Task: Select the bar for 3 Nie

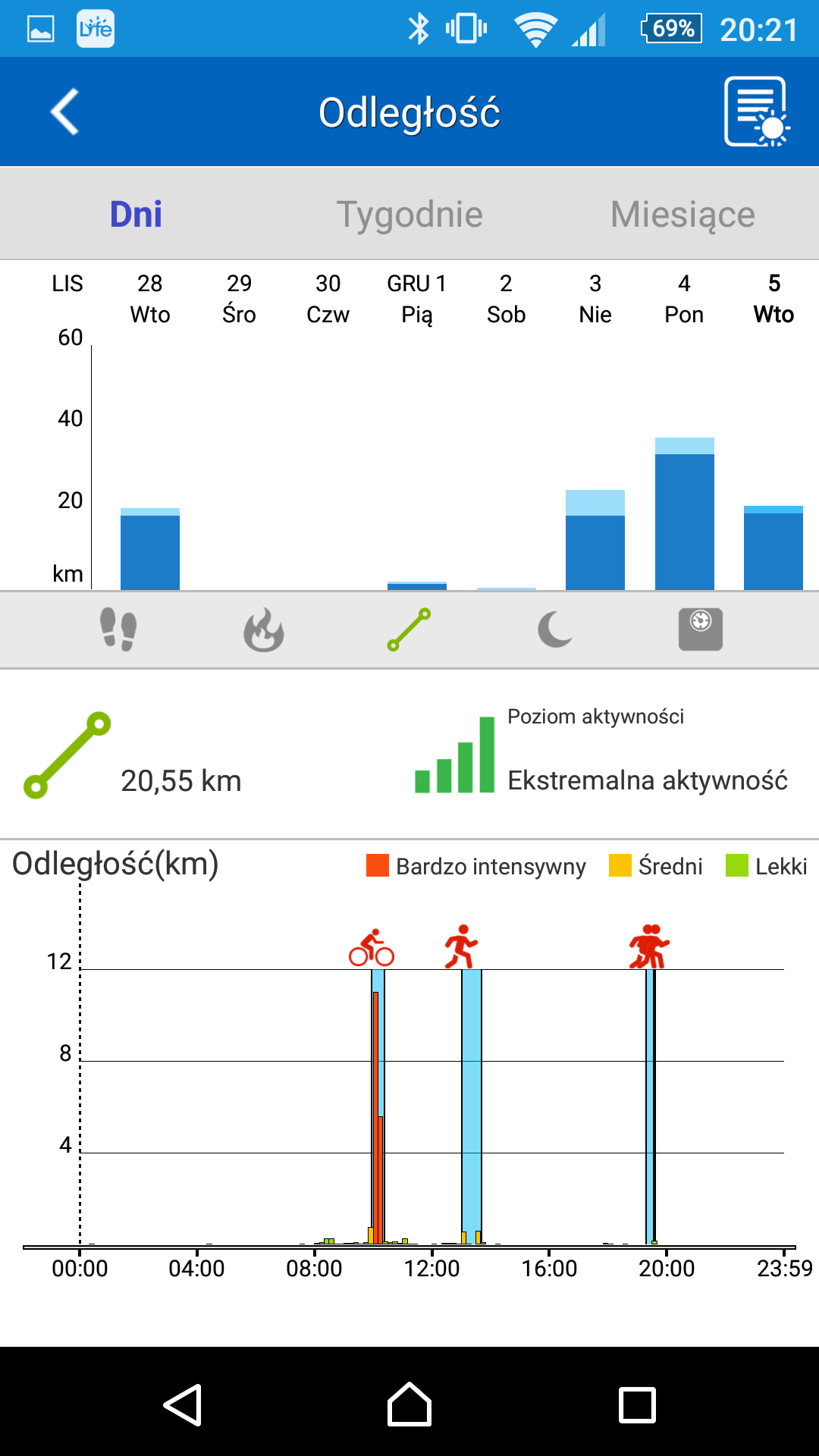Action: point(595,540)
